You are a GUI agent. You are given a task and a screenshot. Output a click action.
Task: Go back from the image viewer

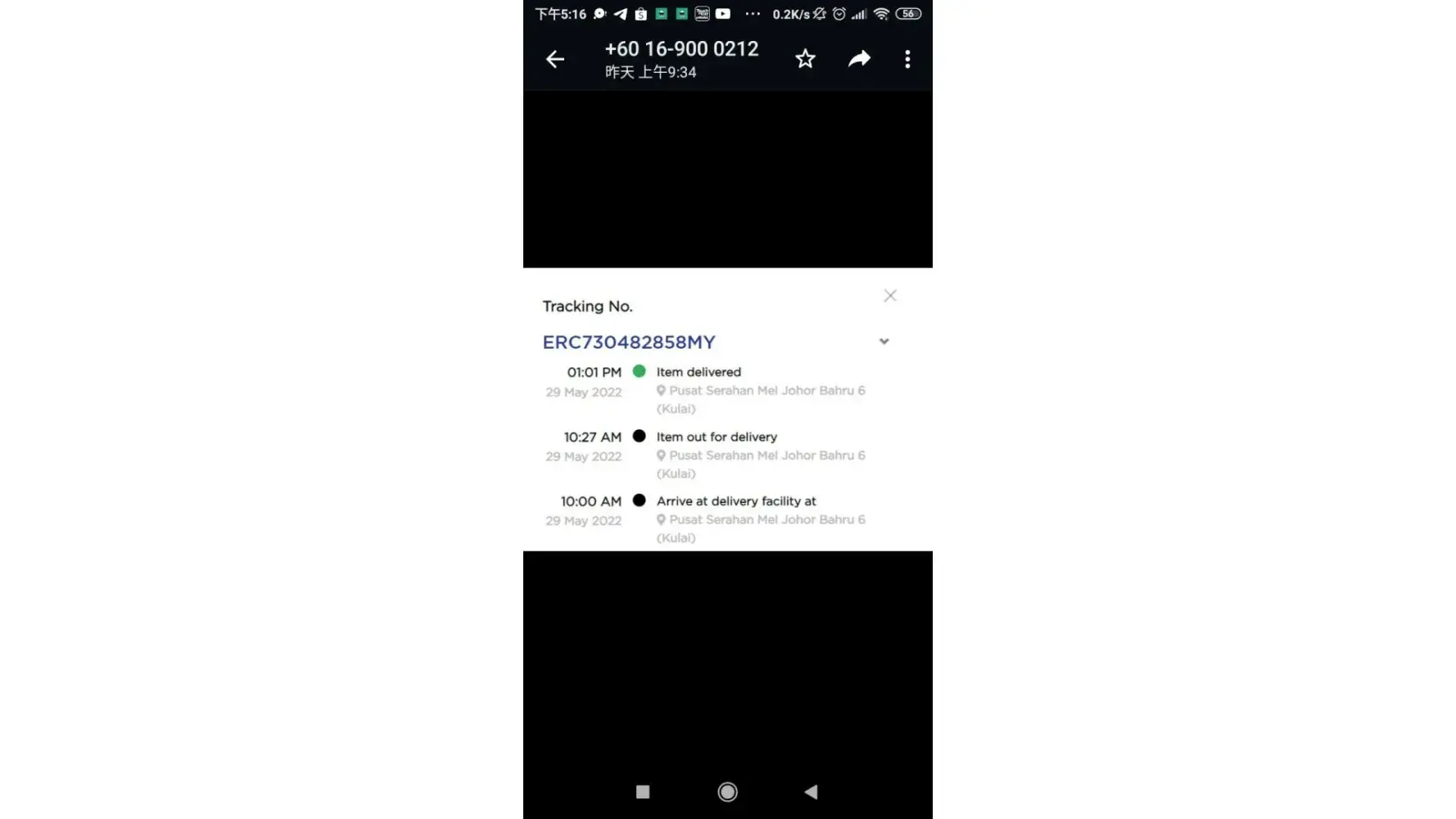pos(555,59)
